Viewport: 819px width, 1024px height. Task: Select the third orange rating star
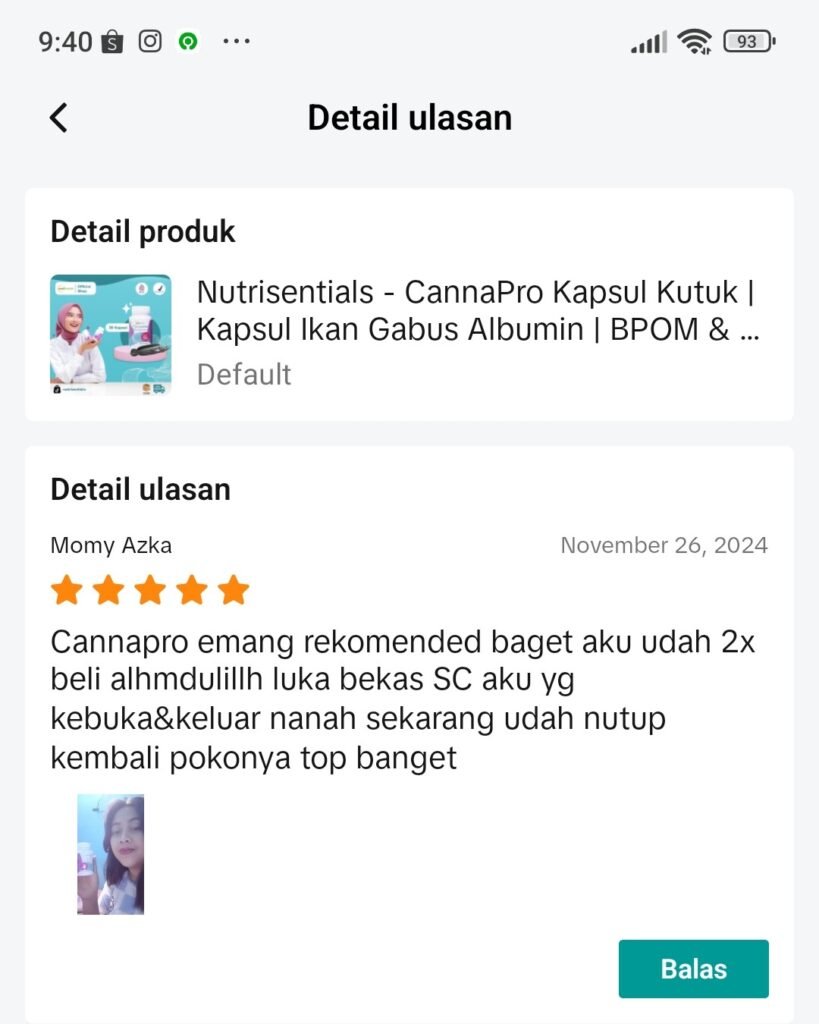(x=149, y=590)
